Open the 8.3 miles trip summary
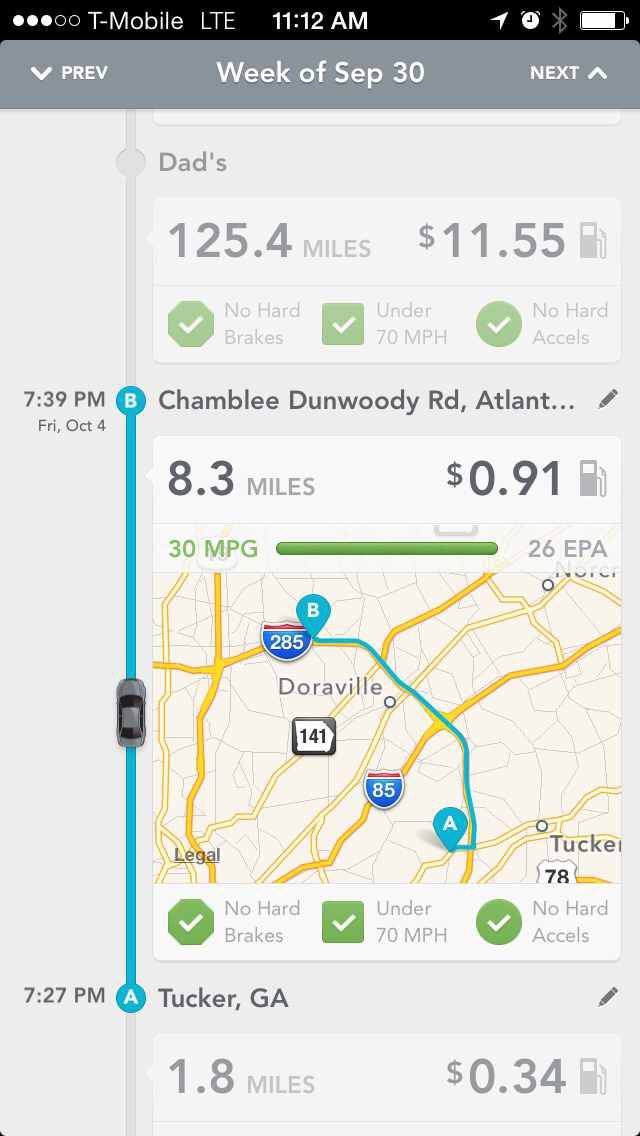This screenshot has height=1136, width=640. coord(386,479)
